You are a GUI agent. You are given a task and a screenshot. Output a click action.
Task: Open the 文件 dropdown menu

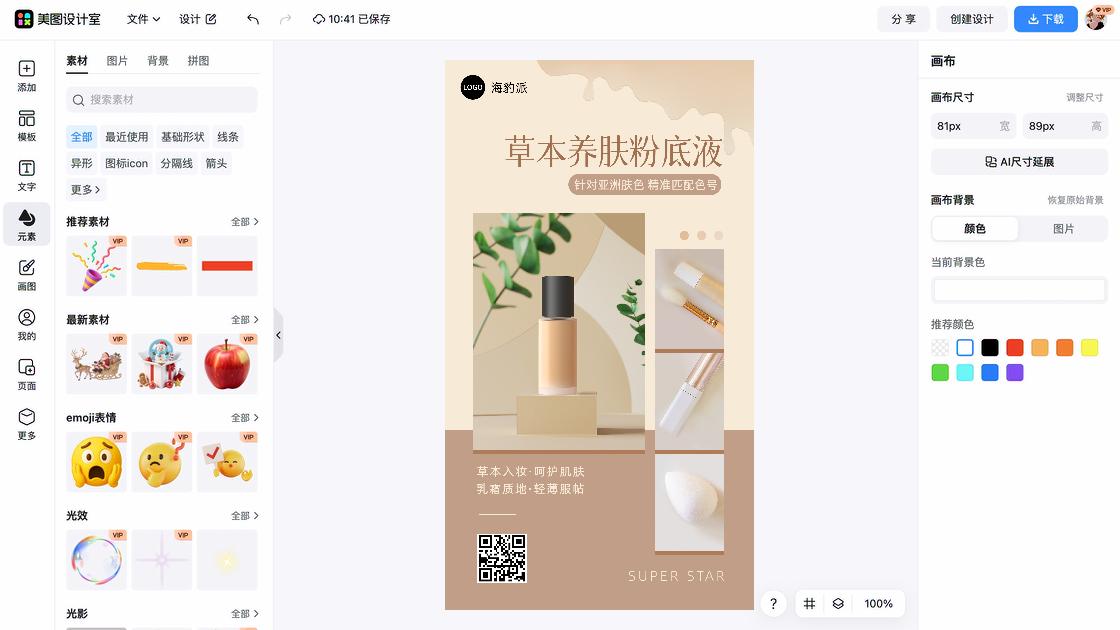(x=143, y=19)
